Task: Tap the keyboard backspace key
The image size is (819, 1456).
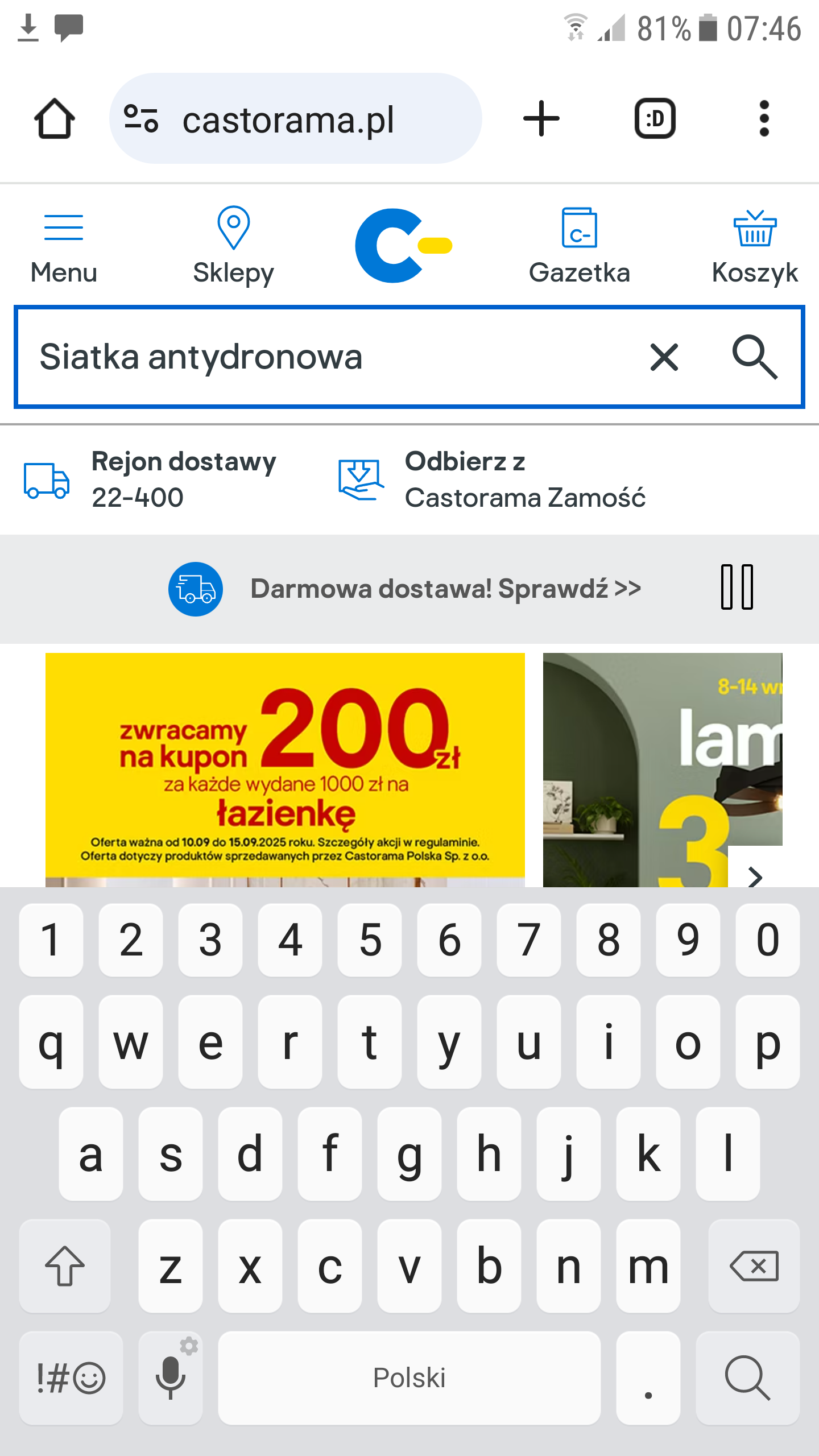Action: coord(754,1266)
